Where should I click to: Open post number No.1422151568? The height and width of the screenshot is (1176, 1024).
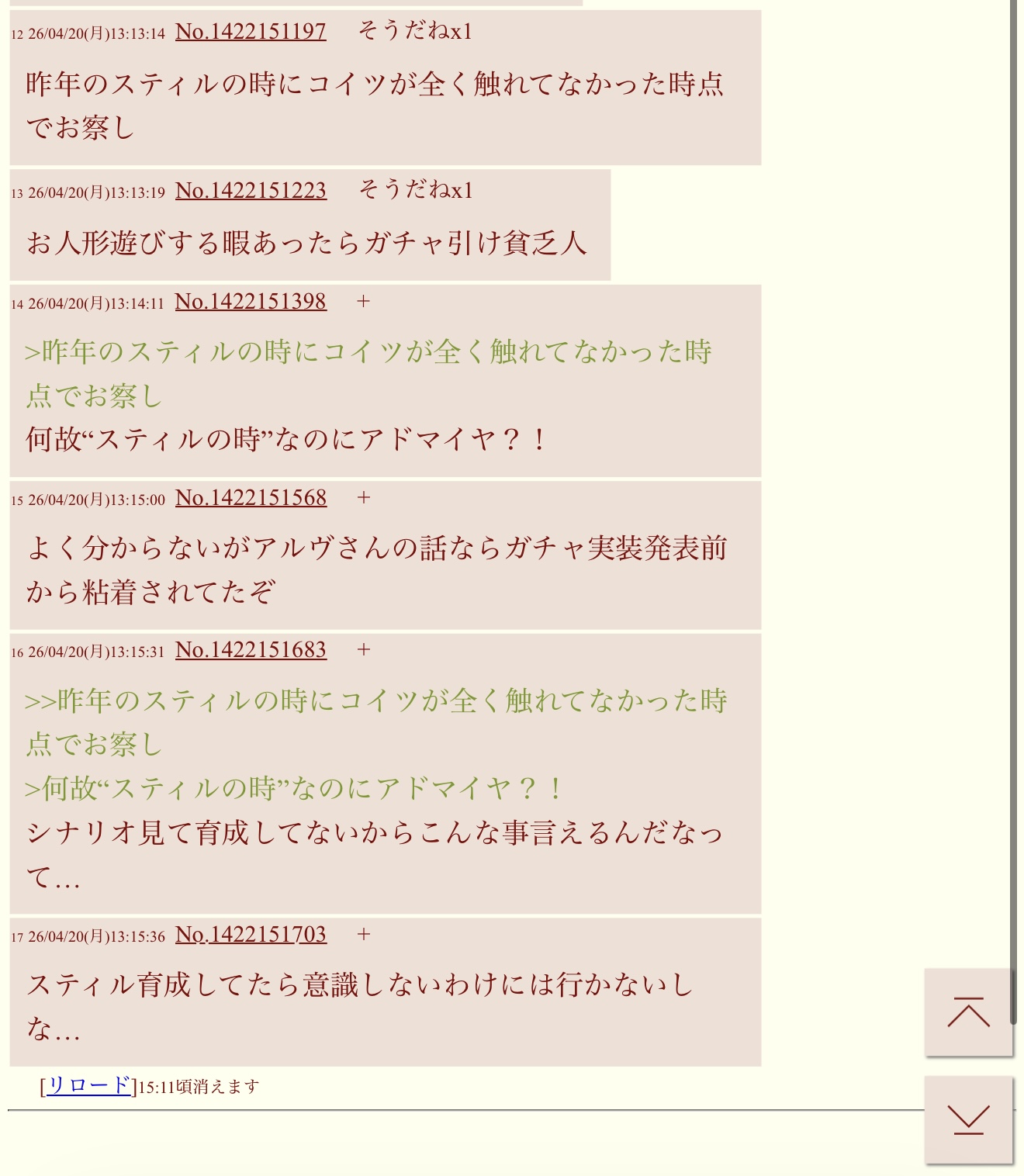pos(251,498)
